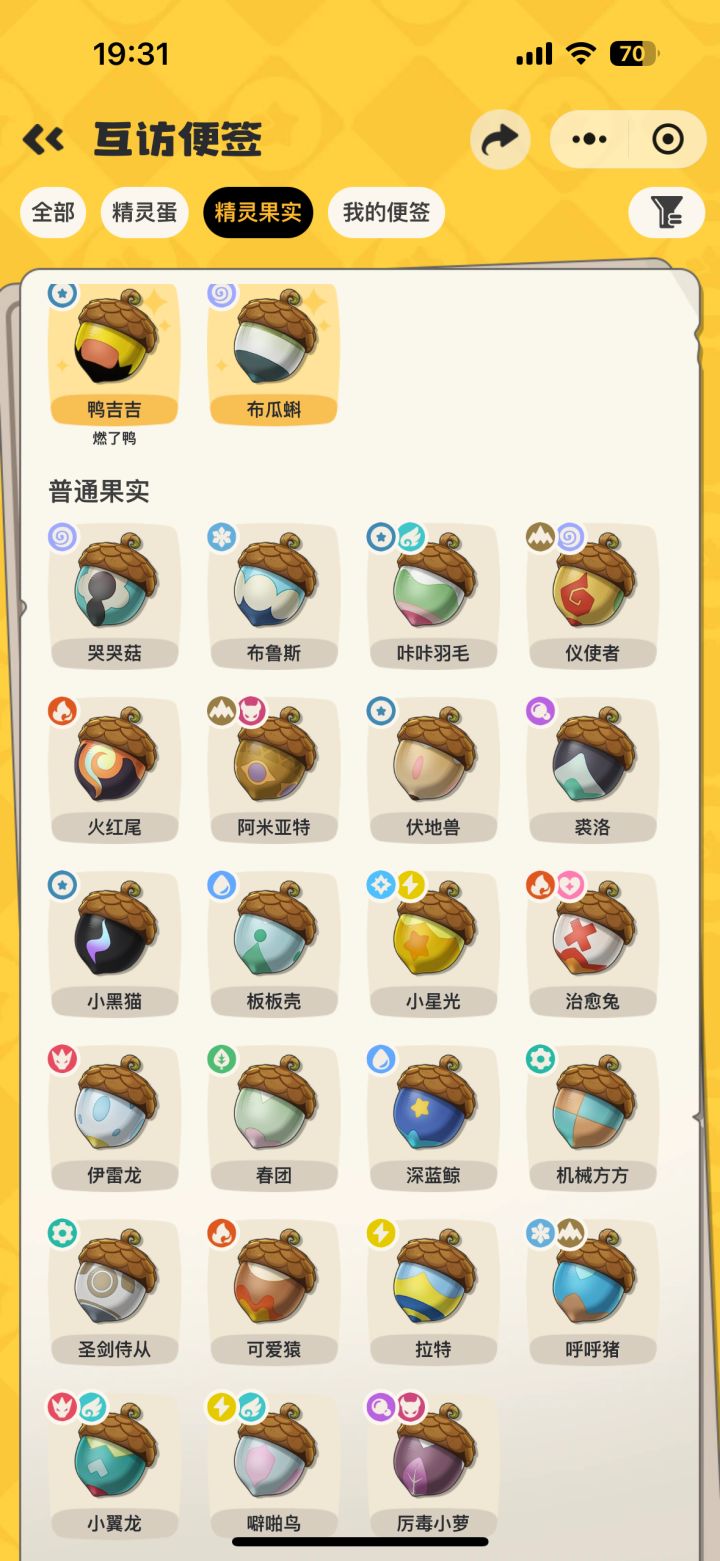Tap the star badge on 鸭吉吉

point(64,293)
